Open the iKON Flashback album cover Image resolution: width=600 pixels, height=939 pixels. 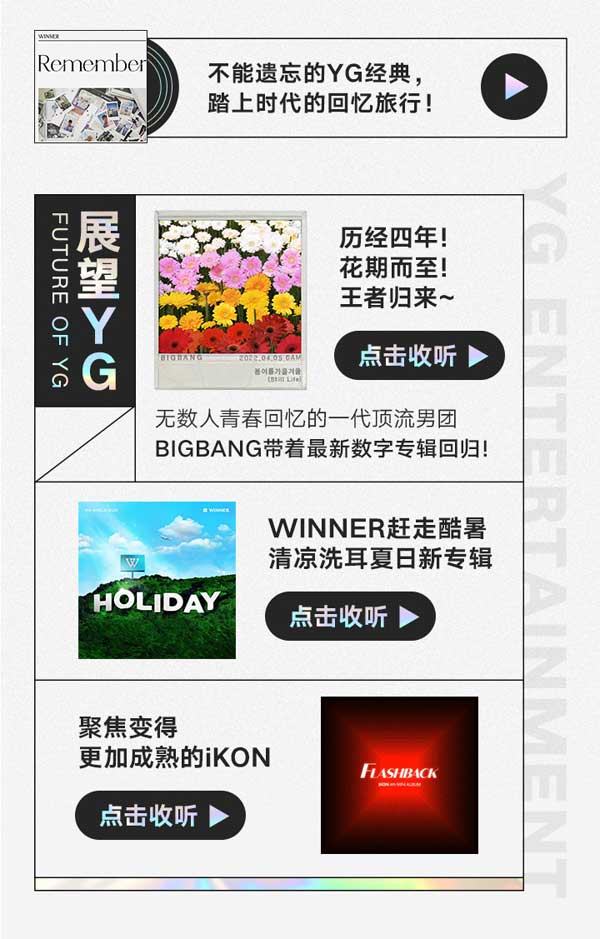399,775
